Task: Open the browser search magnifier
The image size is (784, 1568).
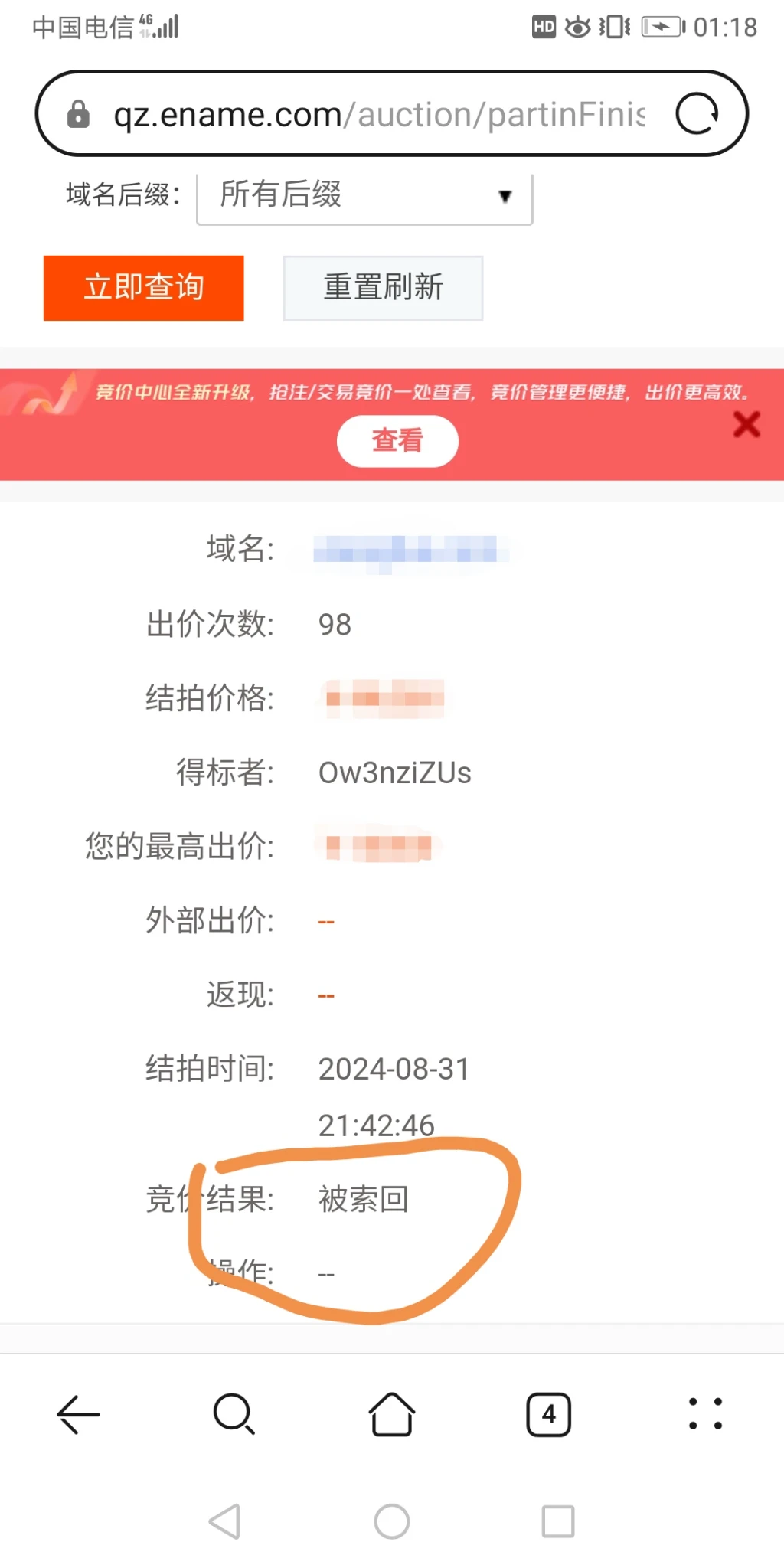Action: tap(234, 1413)
